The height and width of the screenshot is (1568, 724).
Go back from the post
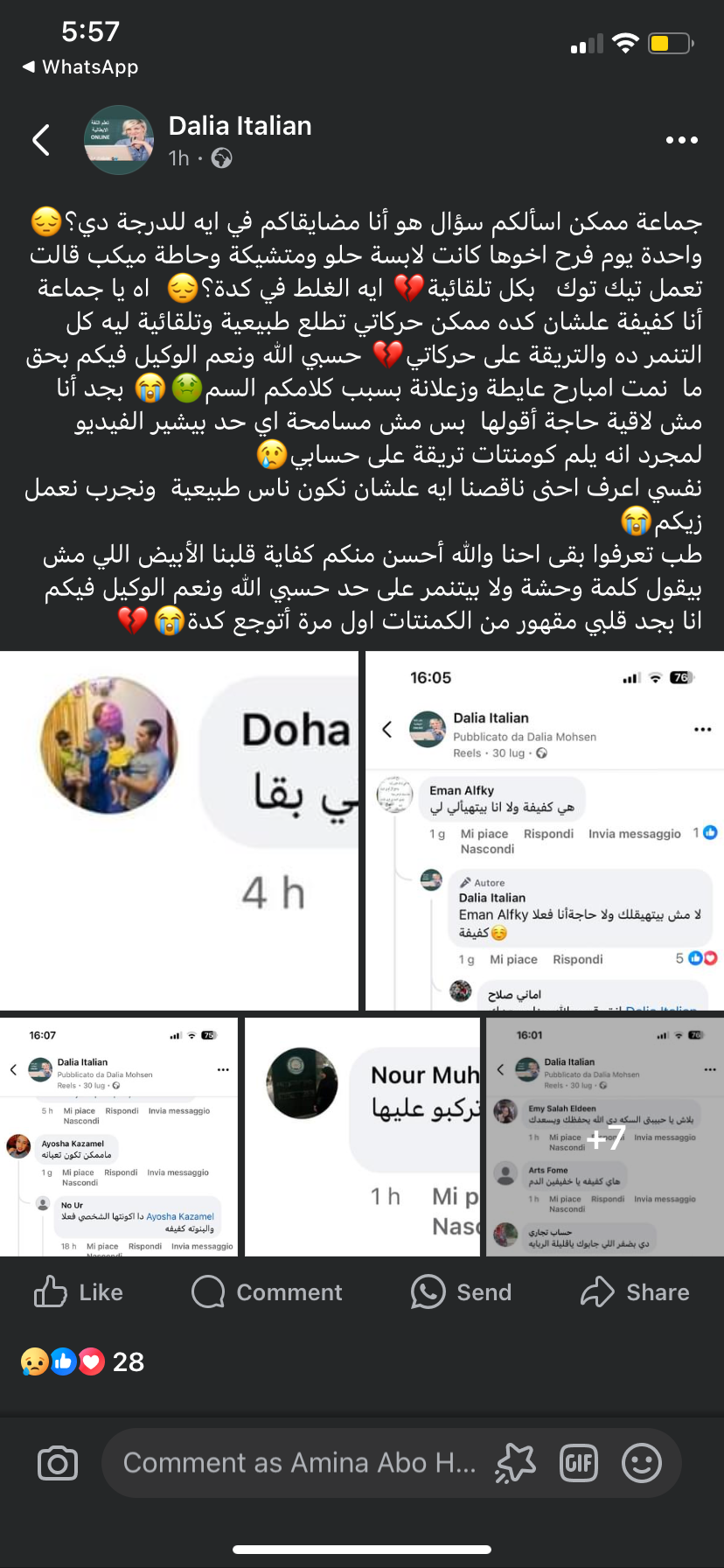(x=41, y=140)
